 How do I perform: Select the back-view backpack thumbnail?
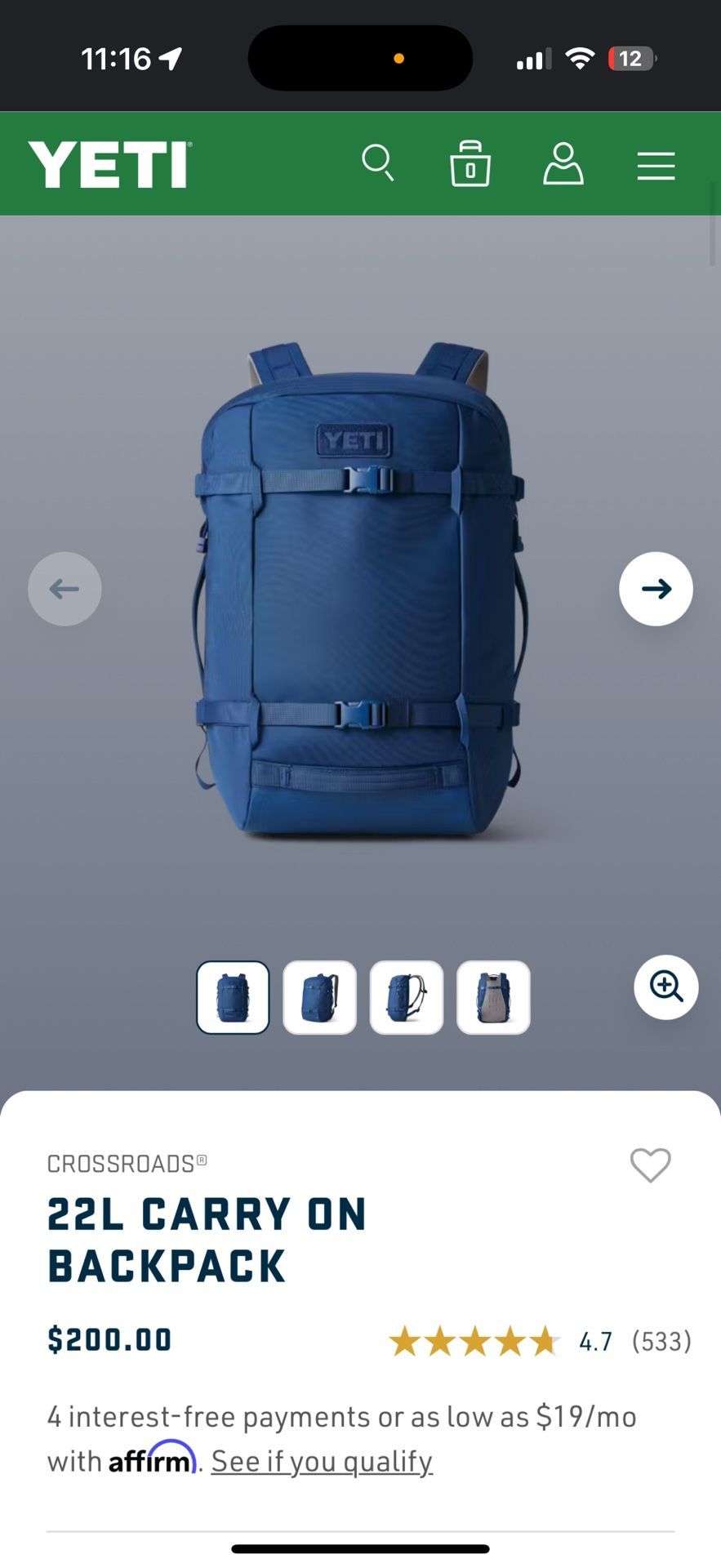click(x=493, y=997)
